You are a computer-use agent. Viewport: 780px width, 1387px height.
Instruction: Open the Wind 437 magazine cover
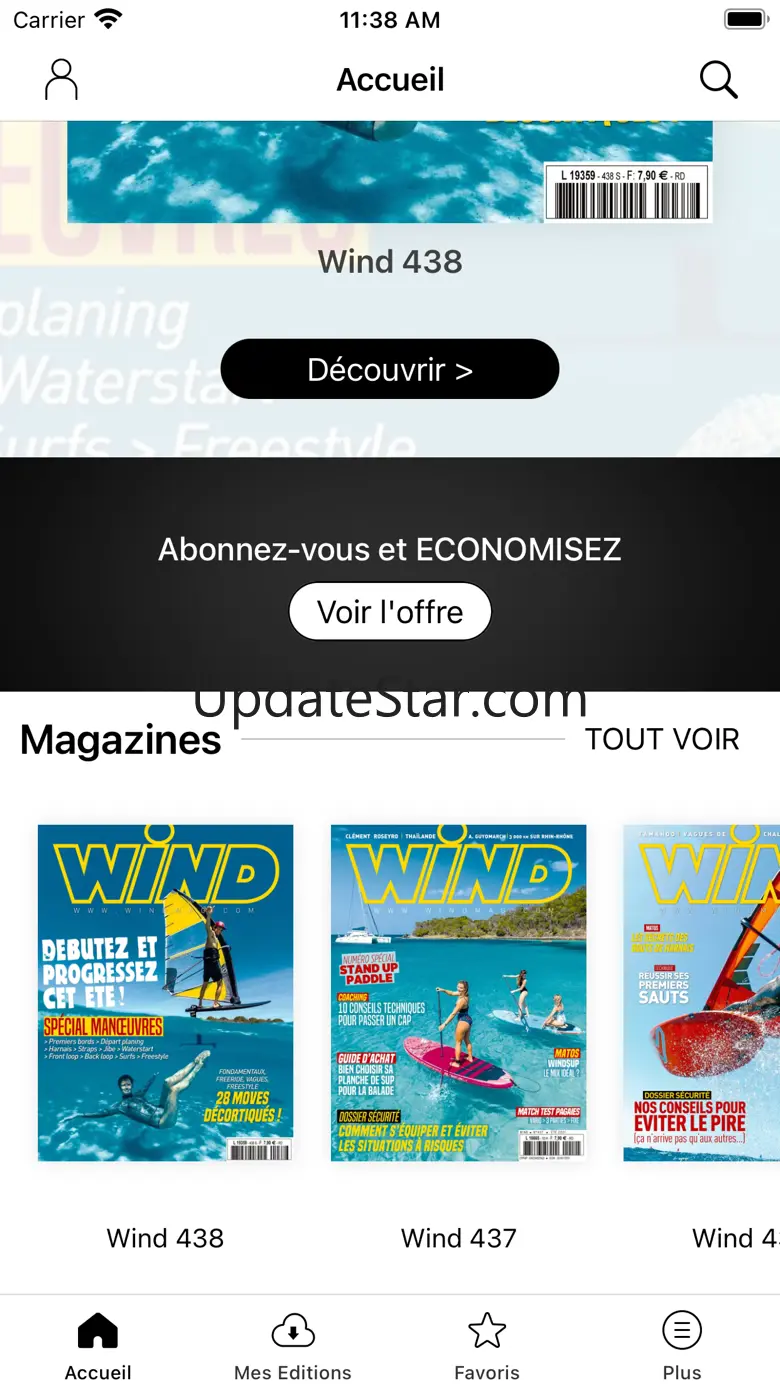[459, 993]
